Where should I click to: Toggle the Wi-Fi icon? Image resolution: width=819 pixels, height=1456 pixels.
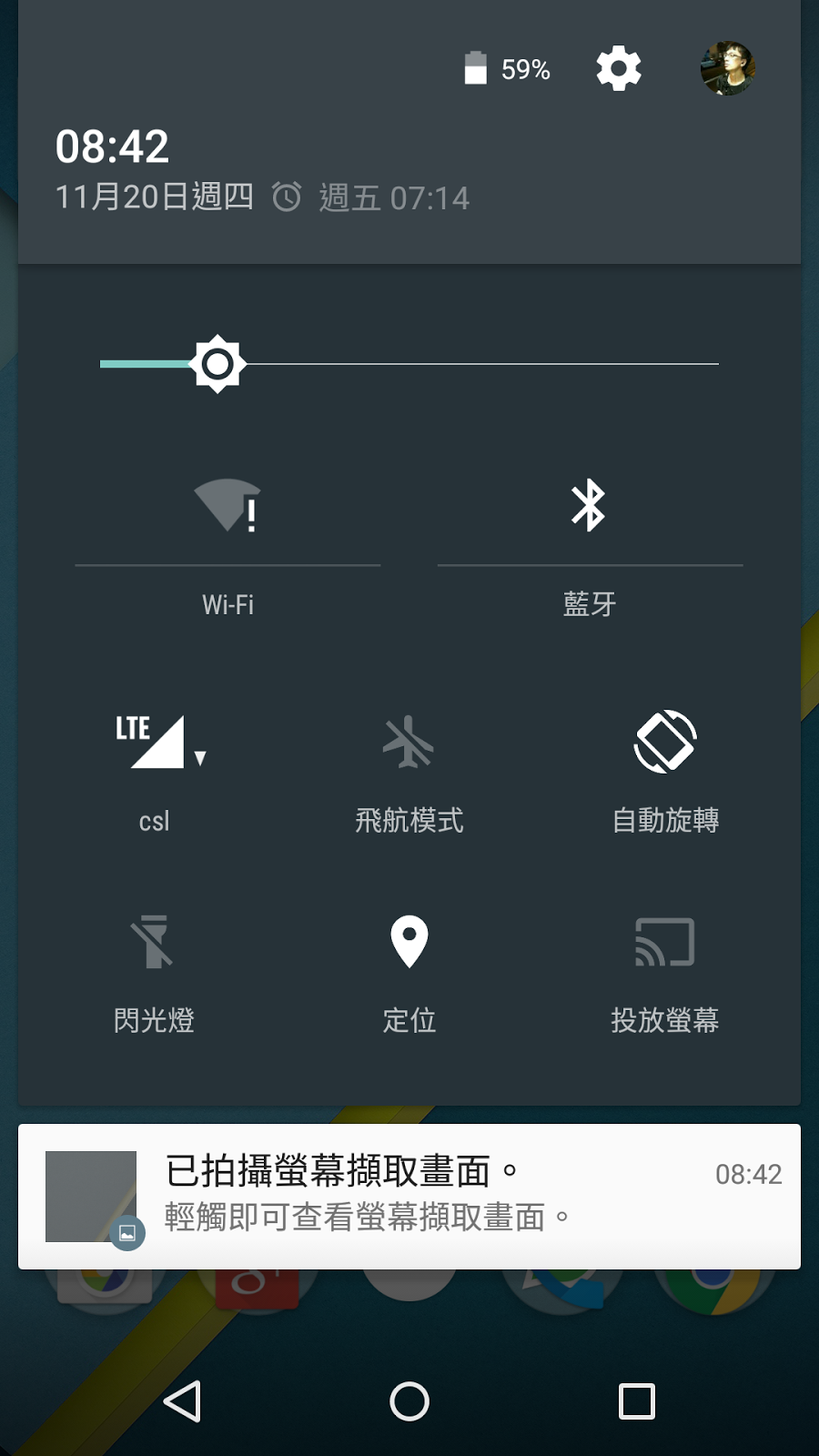tap(227, 505)
